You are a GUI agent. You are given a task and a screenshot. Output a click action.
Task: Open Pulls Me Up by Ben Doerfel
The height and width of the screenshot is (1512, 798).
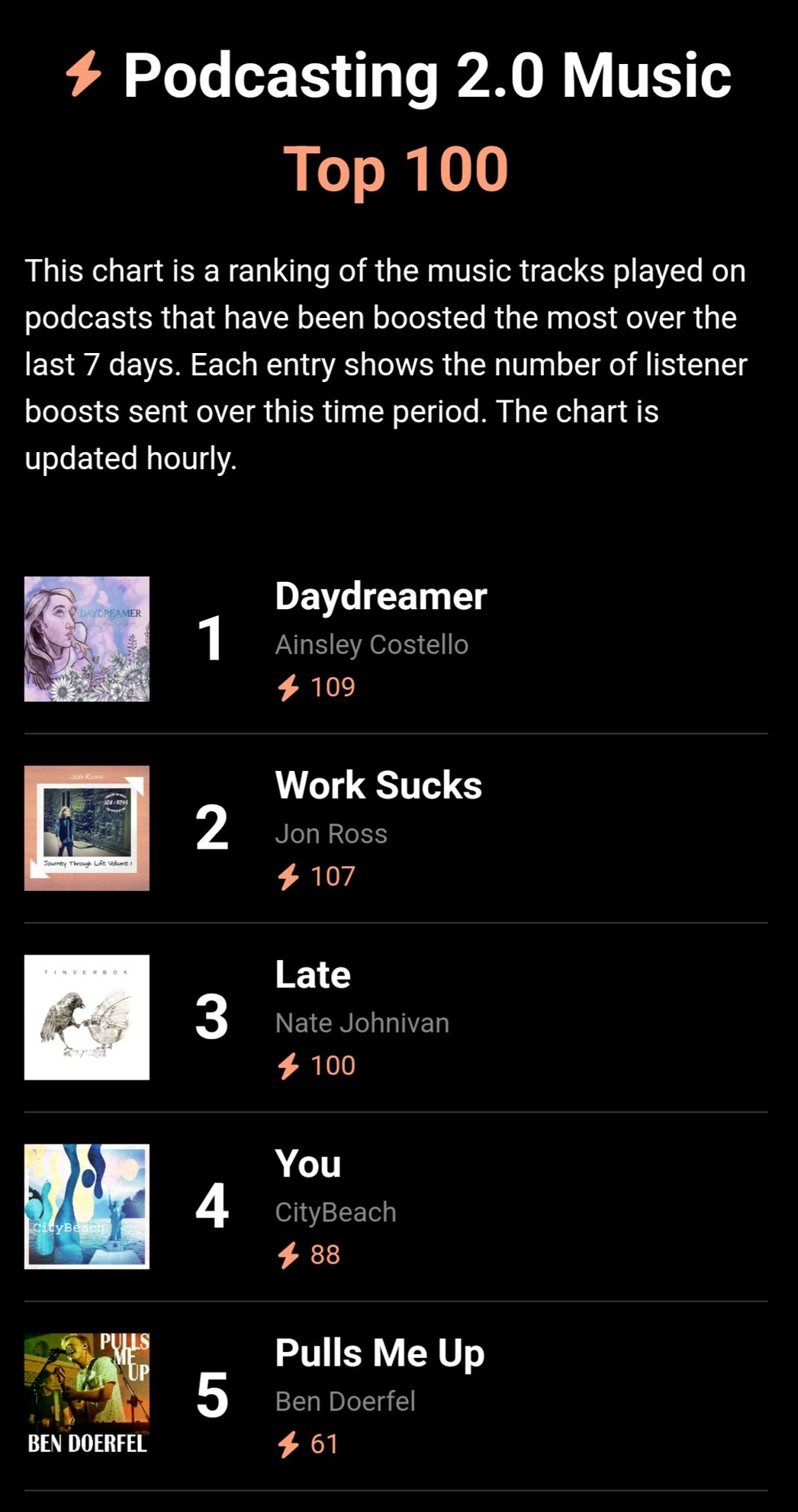[379, 1353]
